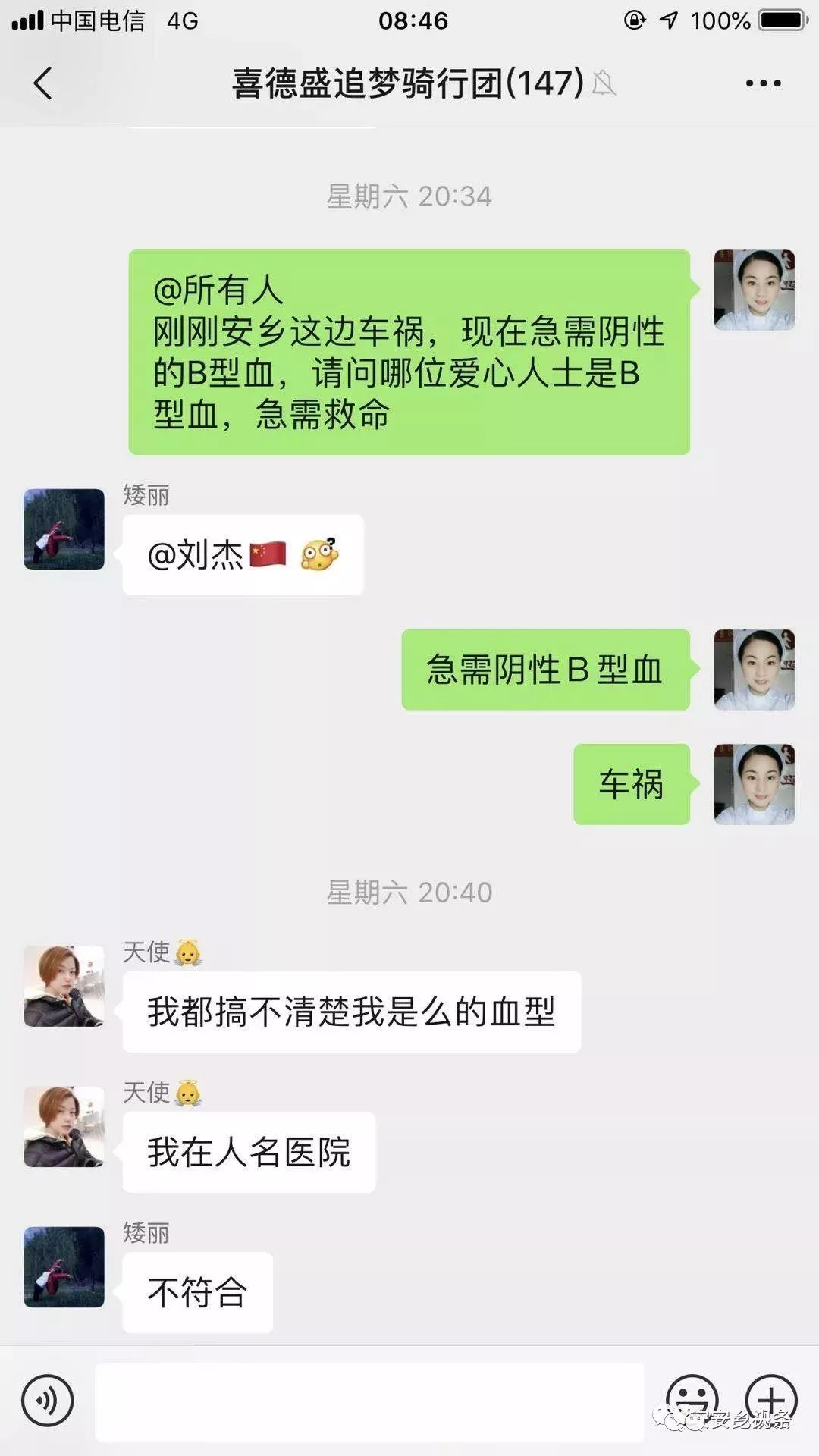
Task: Open 天使's avatar beside 我在人名医院
Action: click(x=64, y=1126)
